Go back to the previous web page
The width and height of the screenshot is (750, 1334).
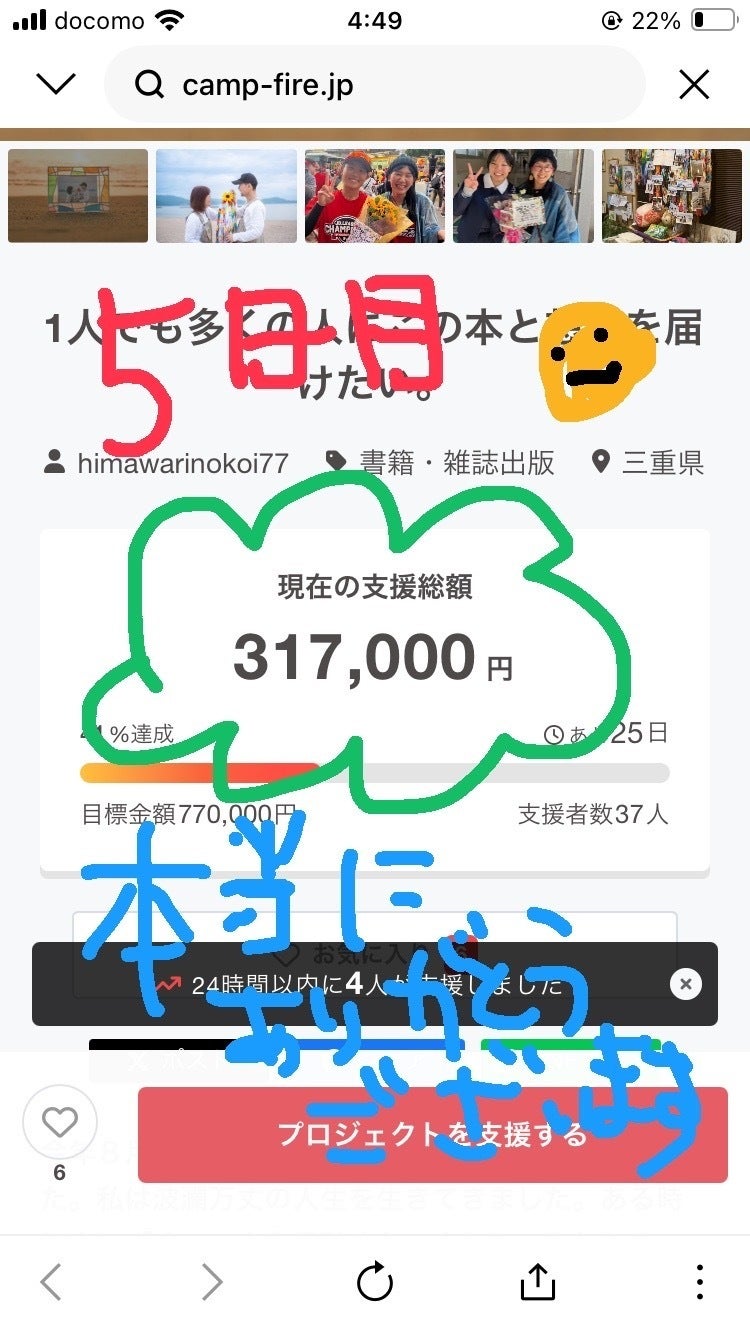pyautogui.click(x=51, y=1281)
